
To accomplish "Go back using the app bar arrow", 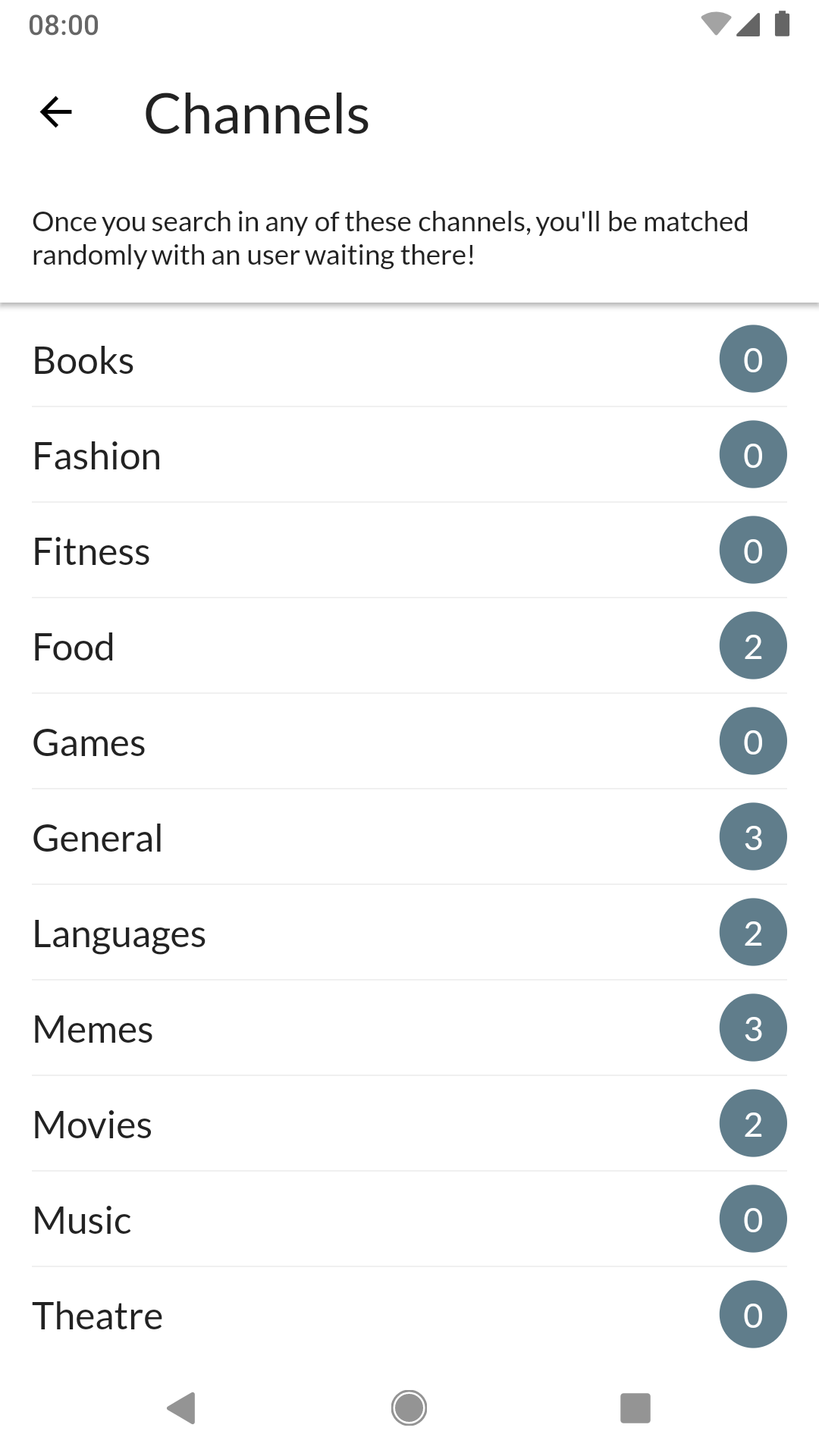I will point(56,112).
